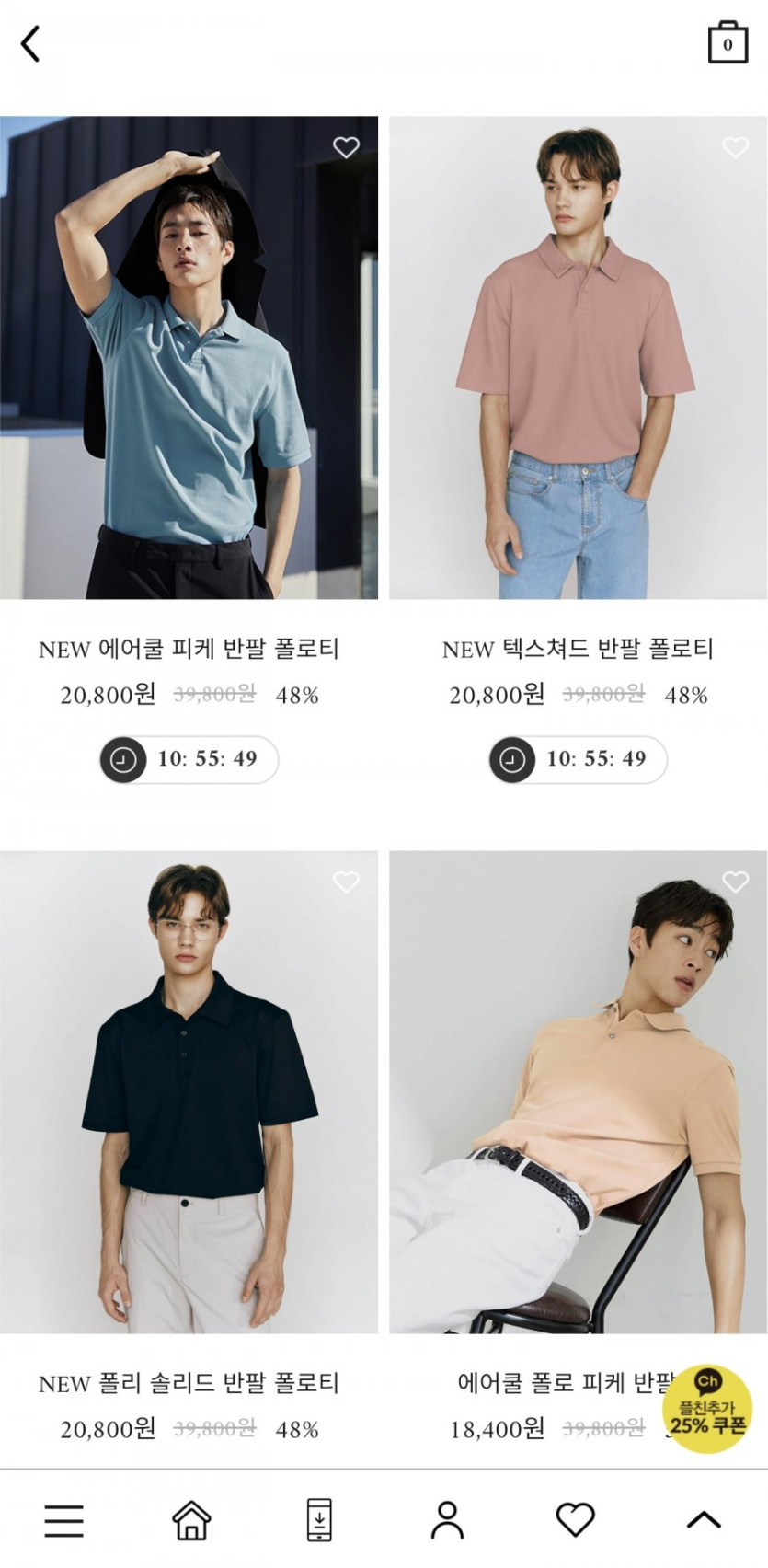The height and width of the screenshot is (1568, 768).
Task: Wishlist the 에어쿨 폴로 피케 polo
Action: coord(735,882)
